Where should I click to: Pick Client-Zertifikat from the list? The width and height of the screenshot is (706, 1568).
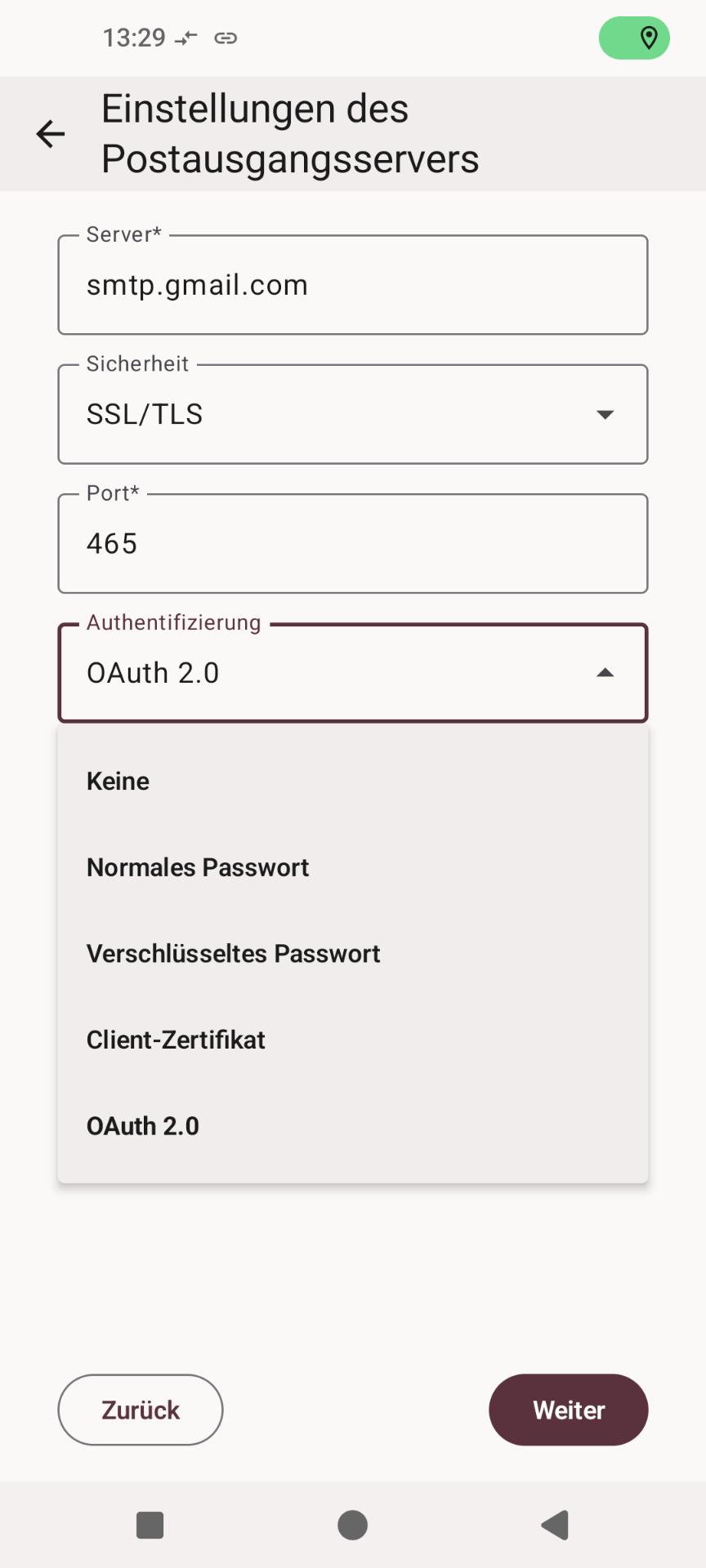pyautogui.click(x=353, y=1040)
